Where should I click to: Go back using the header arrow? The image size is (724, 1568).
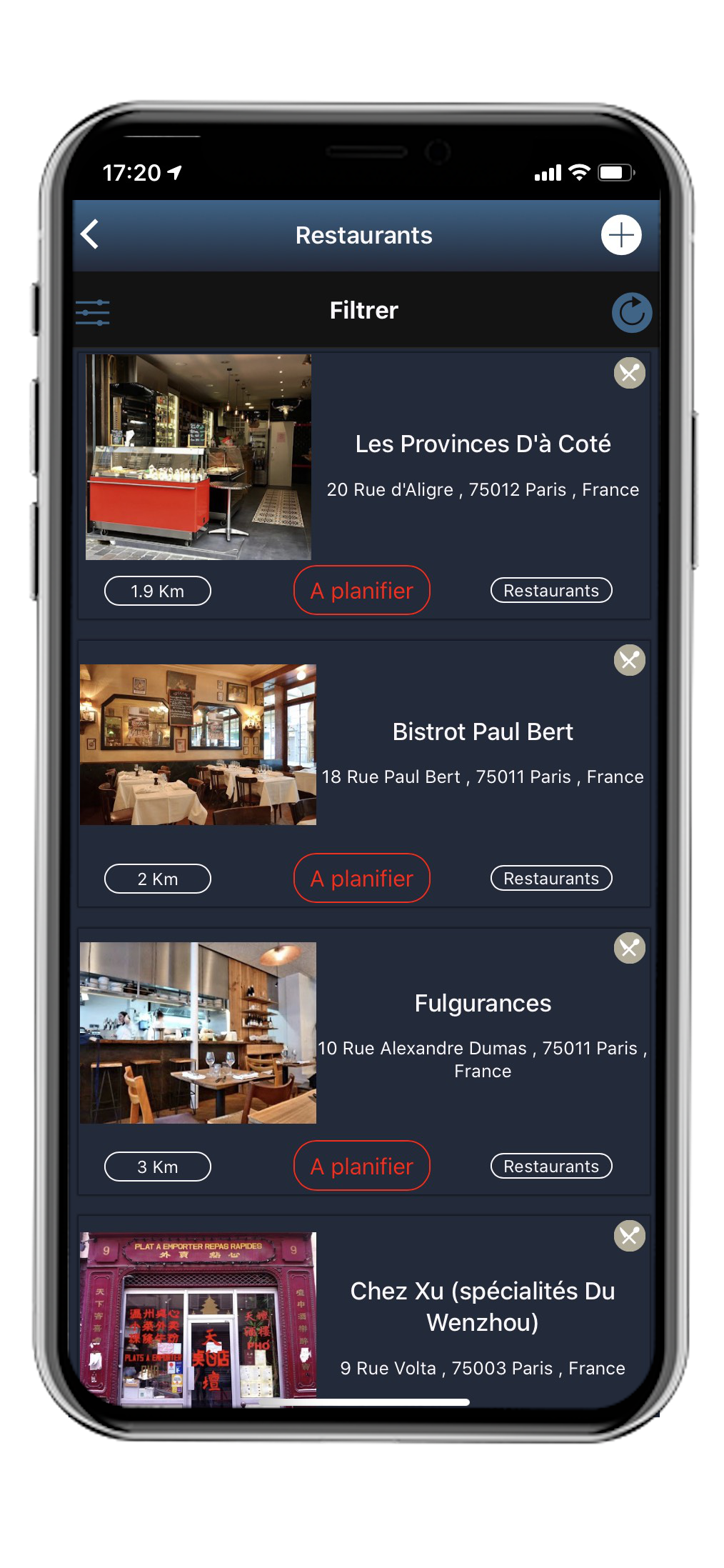[x=91, y=234]
